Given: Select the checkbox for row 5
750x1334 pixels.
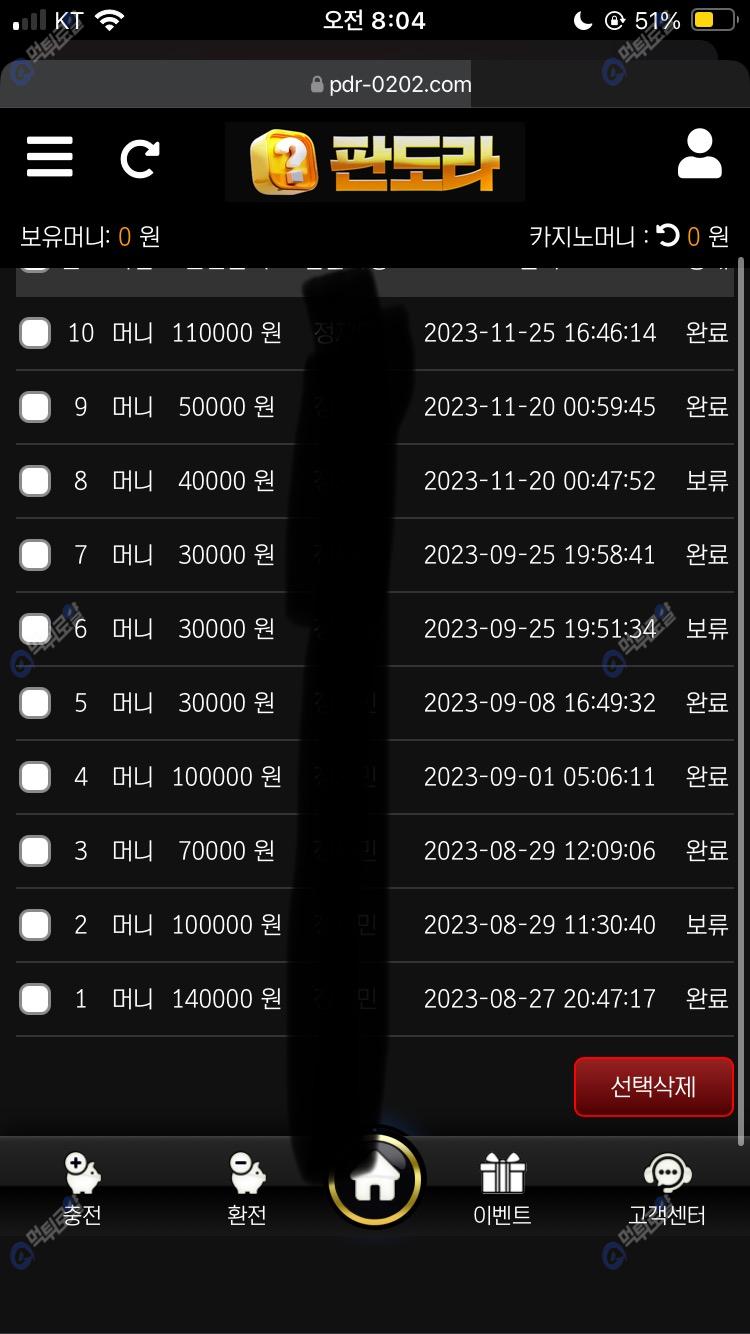Looking at the screenshot, I should (35, 703).
